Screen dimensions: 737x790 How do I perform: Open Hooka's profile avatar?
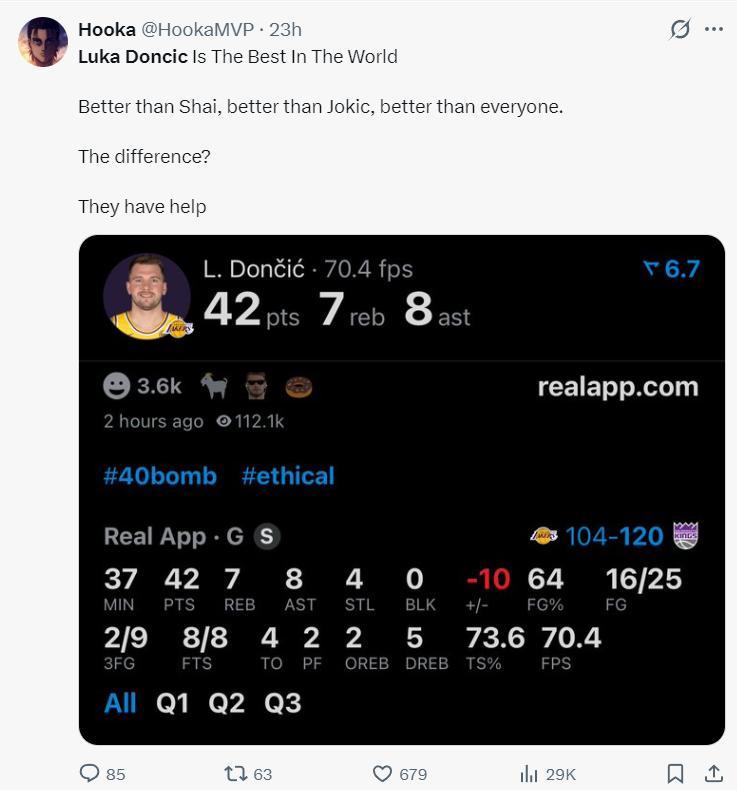pos(42,42)
